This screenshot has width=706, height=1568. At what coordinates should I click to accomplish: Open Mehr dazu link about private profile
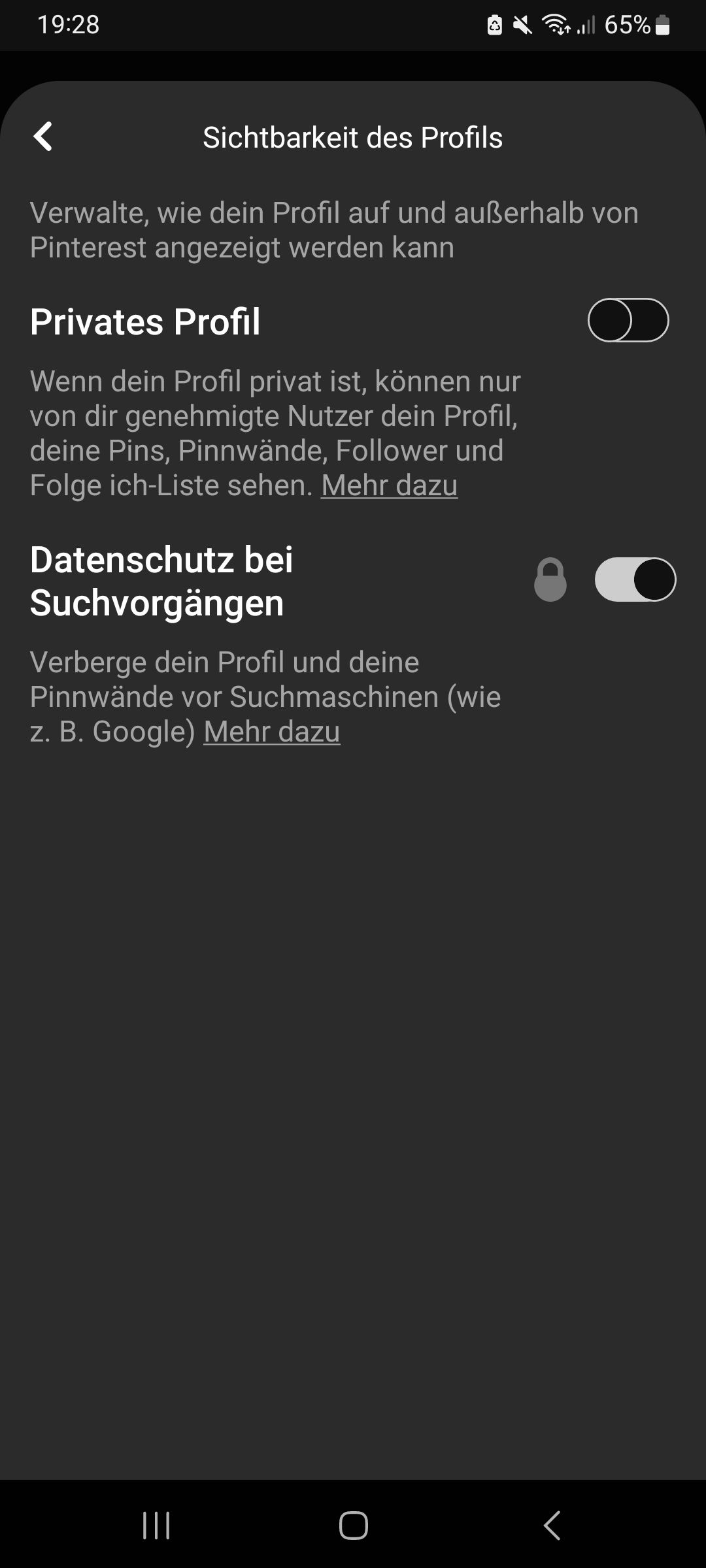(389, 485)
